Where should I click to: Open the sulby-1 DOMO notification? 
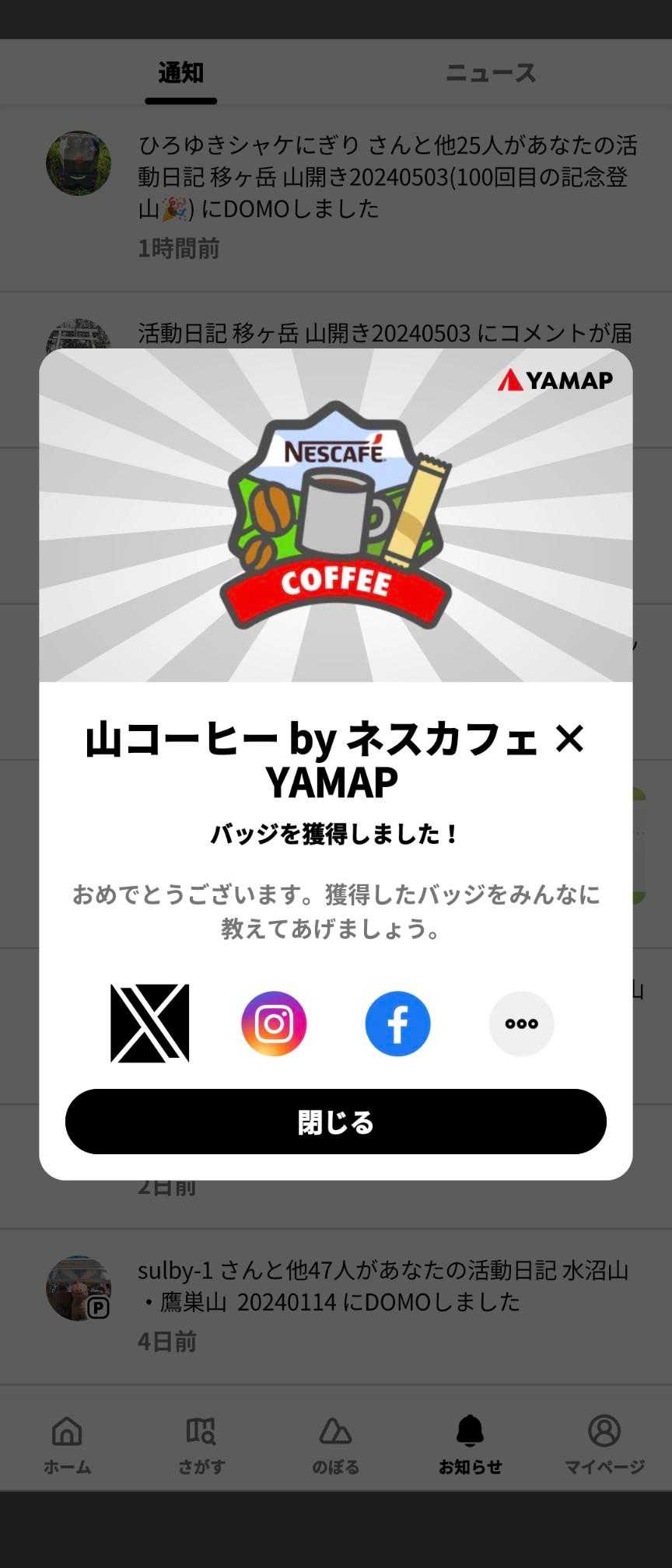387,1303
